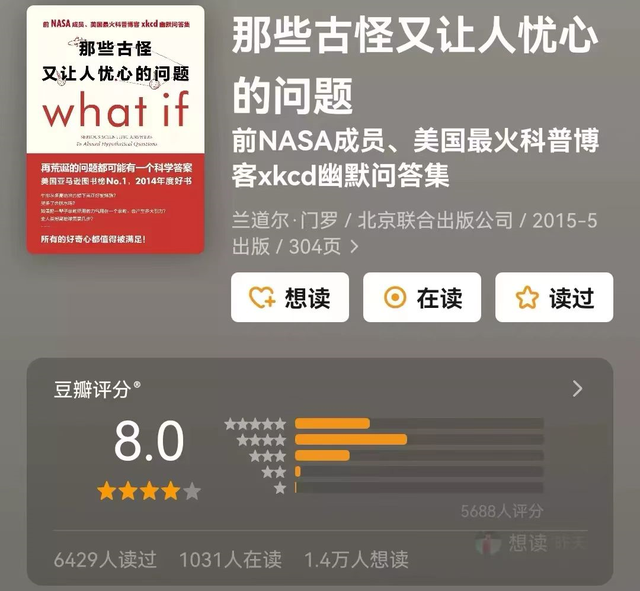This screenshot has width=640, height=591.
Task: Mark book as 读过 (already read)
Action: (x=554, y=297)
